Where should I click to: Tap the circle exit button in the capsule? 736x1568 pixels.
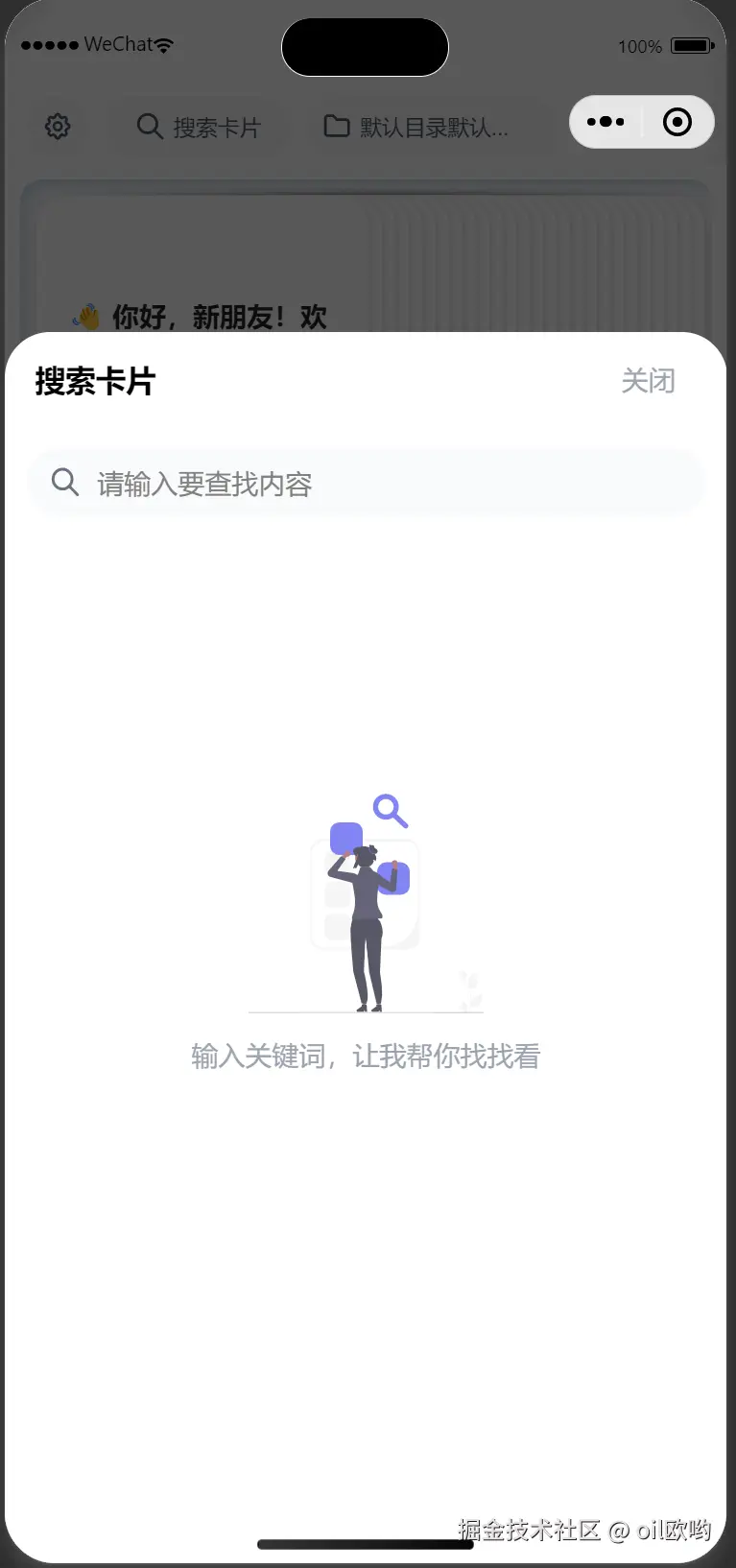pyautogui.click(x=677, y=122)
